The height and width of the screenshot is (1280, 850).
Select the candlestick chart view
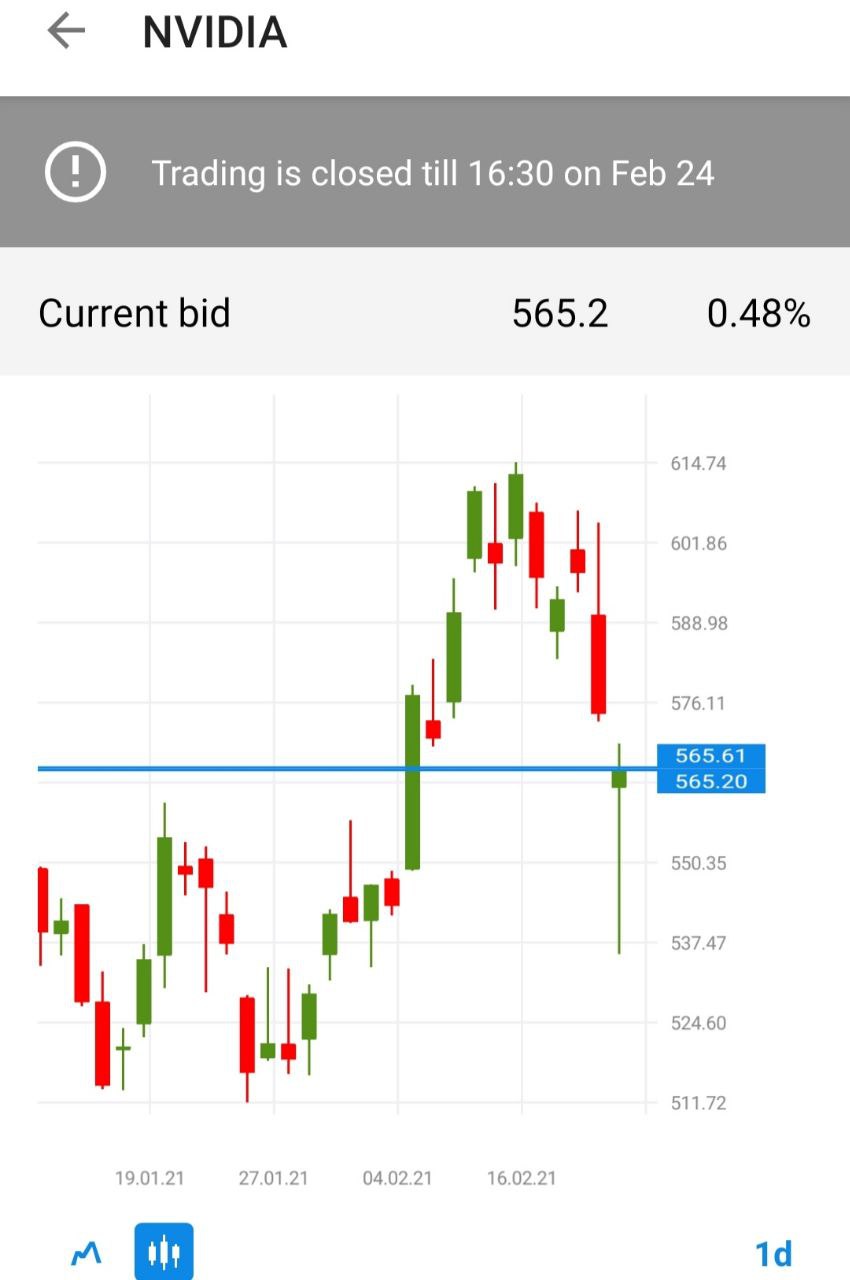click(x=164, y=1251)
